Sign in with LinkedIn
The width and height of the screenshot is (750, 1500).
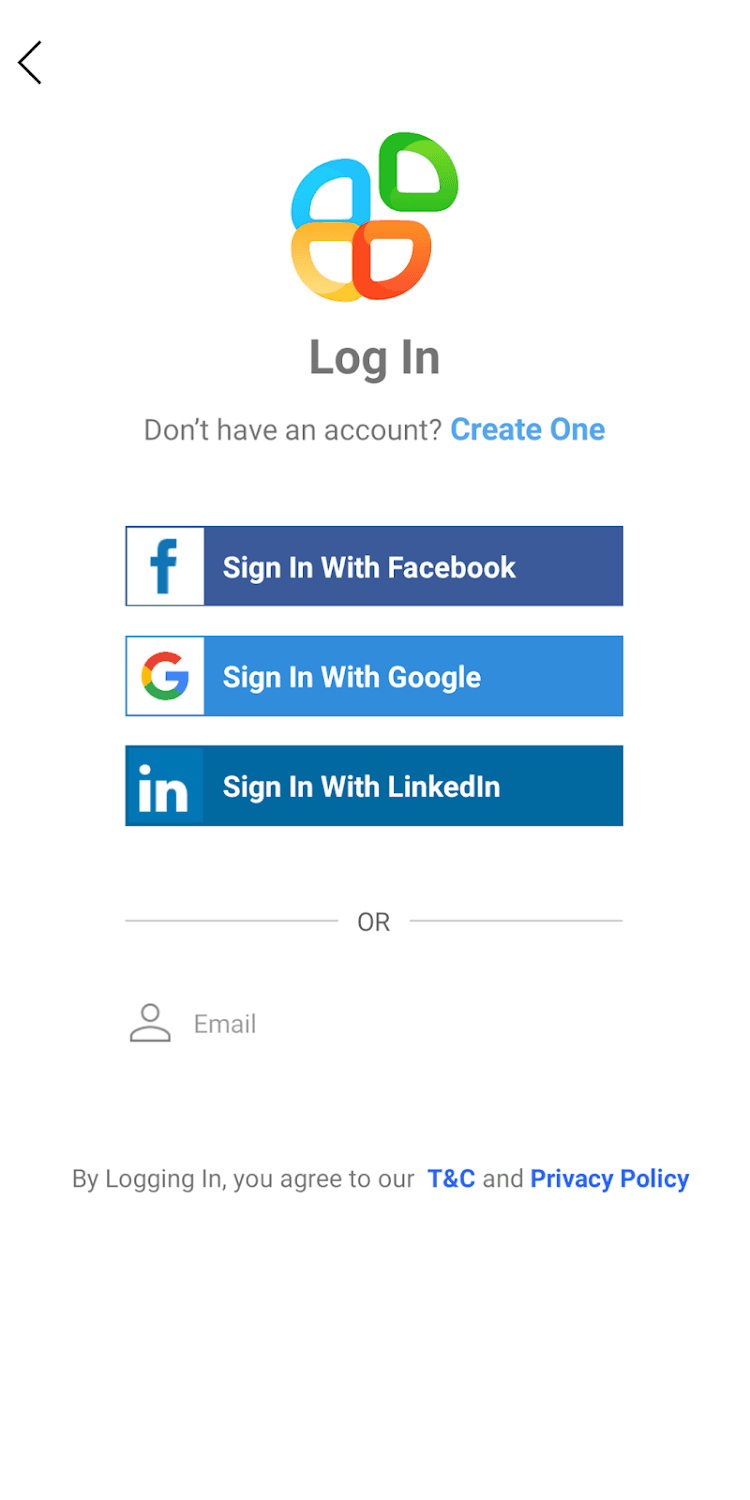coord(374,786)
